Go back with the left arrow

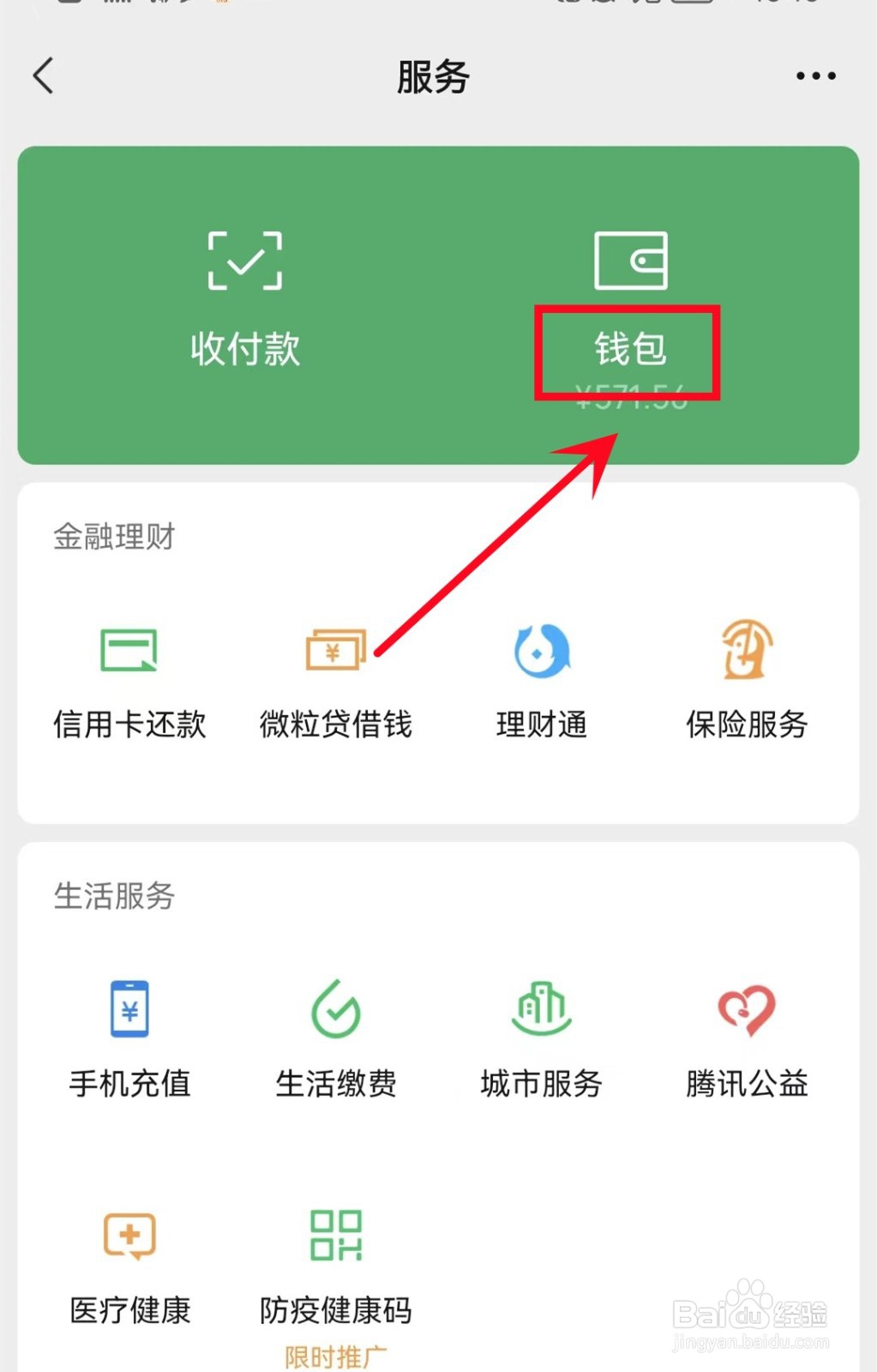click(45, 75)
